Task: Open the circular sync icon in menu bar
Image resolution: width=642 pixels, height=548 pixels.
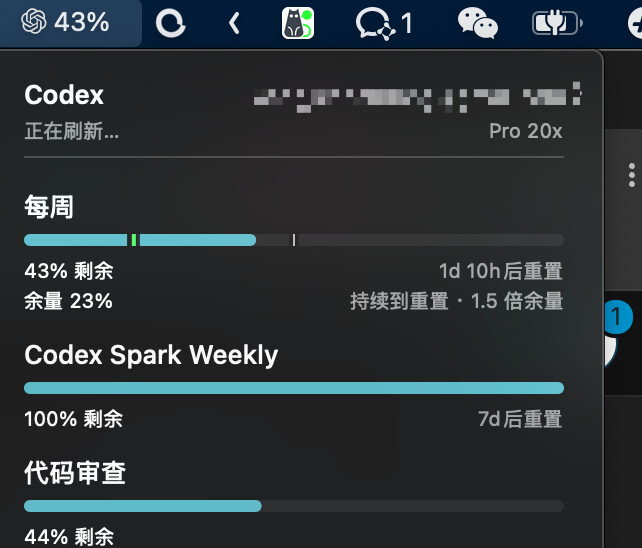Action: [x=171, y=23]
